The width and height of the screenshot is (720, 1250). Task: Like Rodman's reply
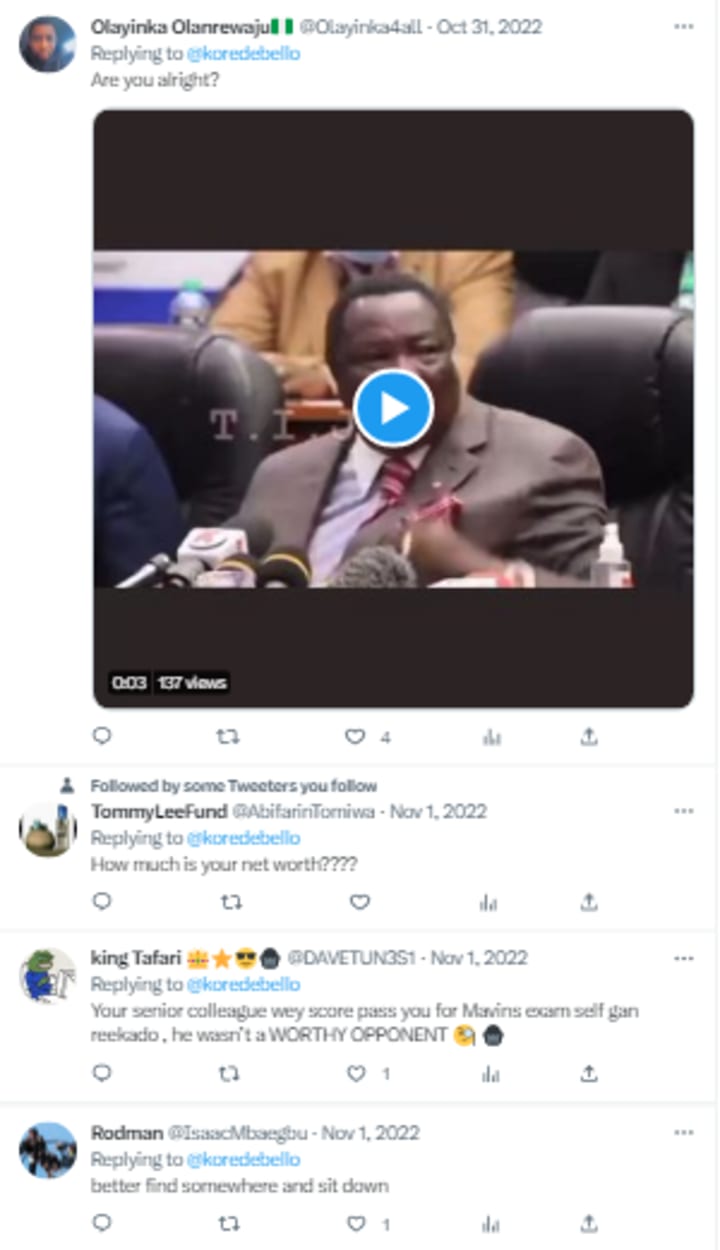point(356,1224)
